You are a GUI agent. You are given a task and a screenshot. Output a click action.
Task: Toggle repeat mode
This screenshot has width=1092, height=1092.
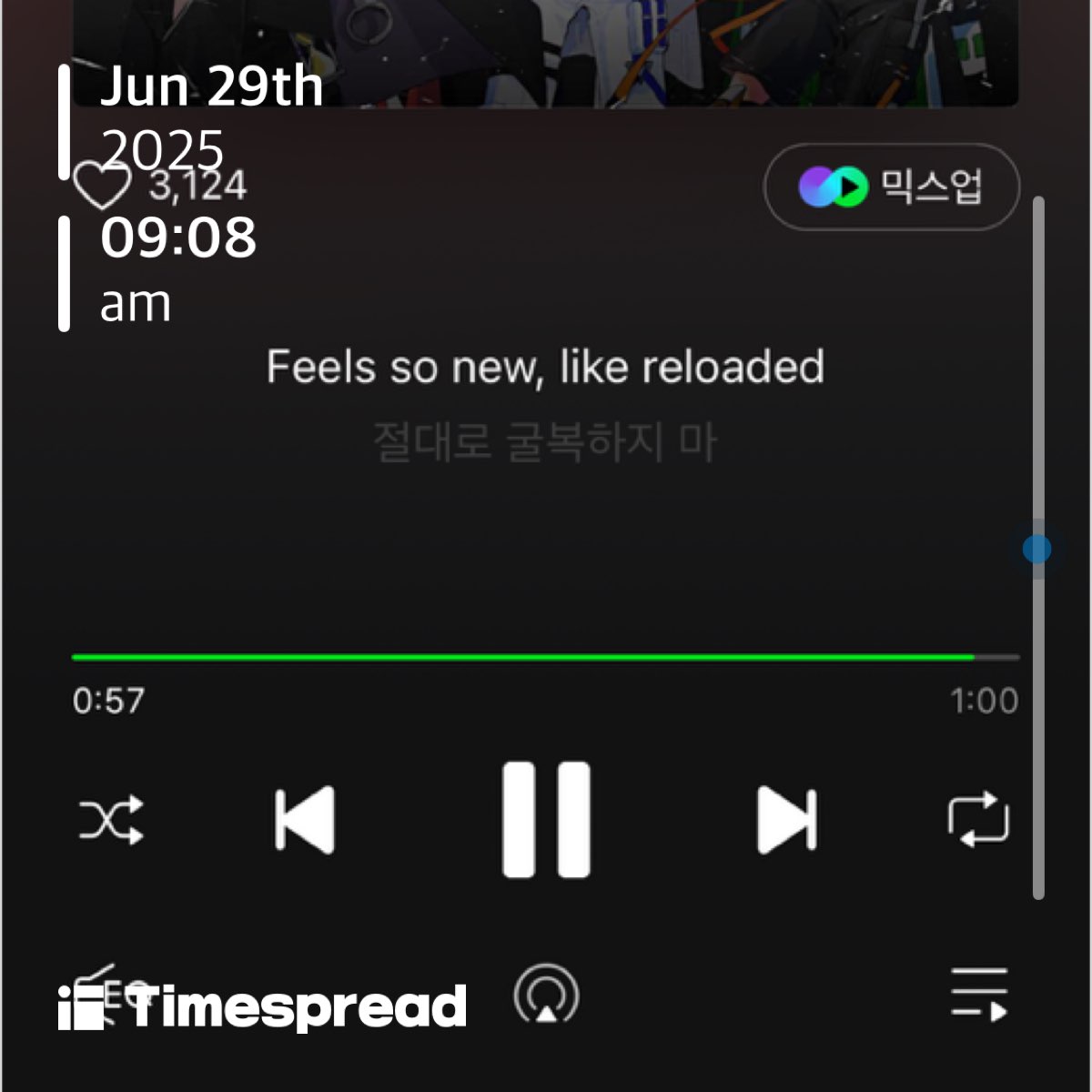coord(978,820)
